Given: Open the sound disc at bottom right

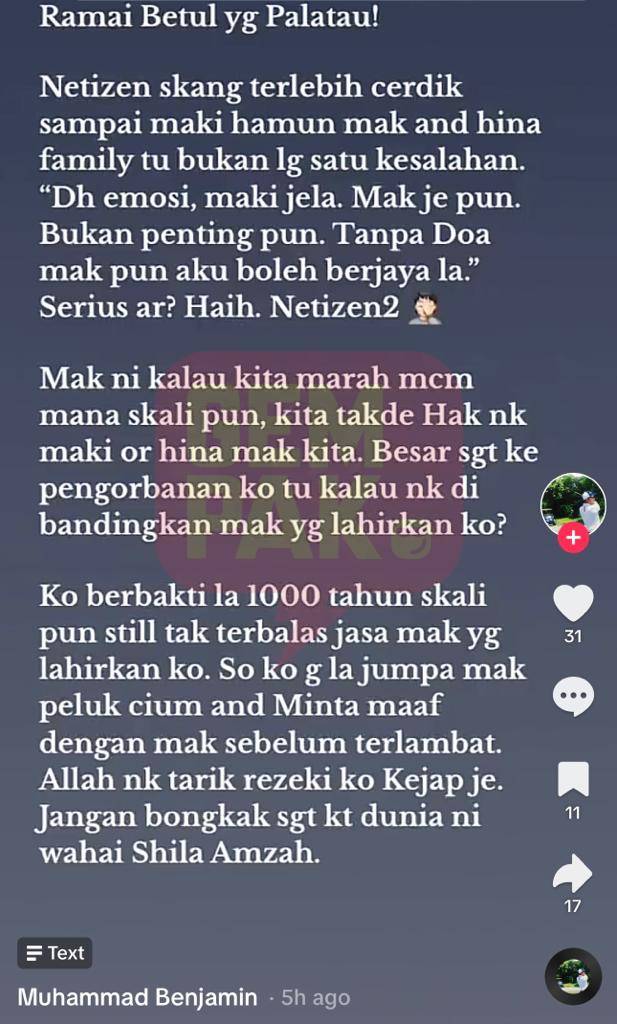Looking at the screenshot, I should click(x=573, y=976).
